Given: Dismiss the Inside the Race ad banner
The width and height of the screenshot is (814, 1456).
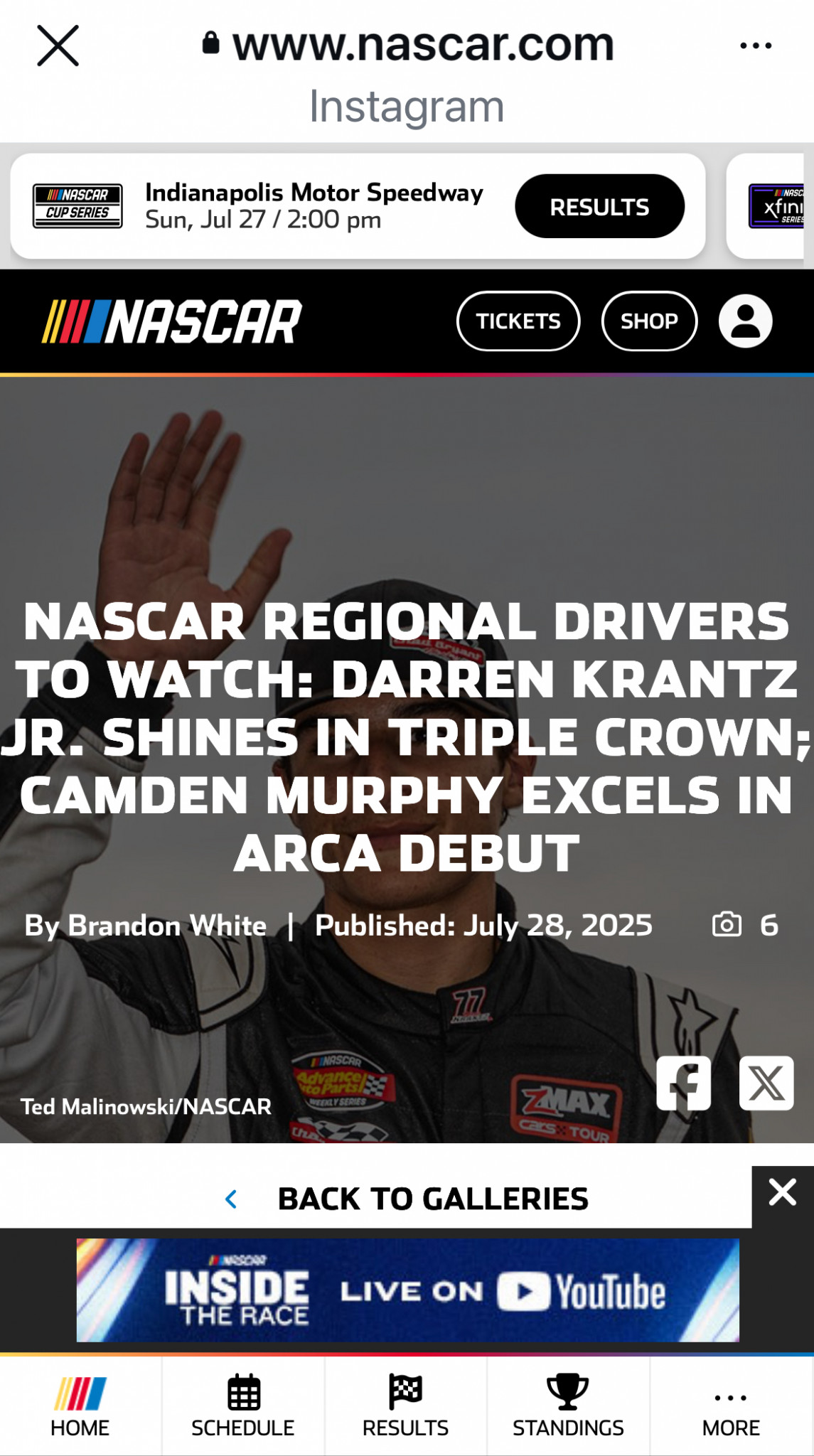Looking at the screenshot, I should coord(783,1192).
